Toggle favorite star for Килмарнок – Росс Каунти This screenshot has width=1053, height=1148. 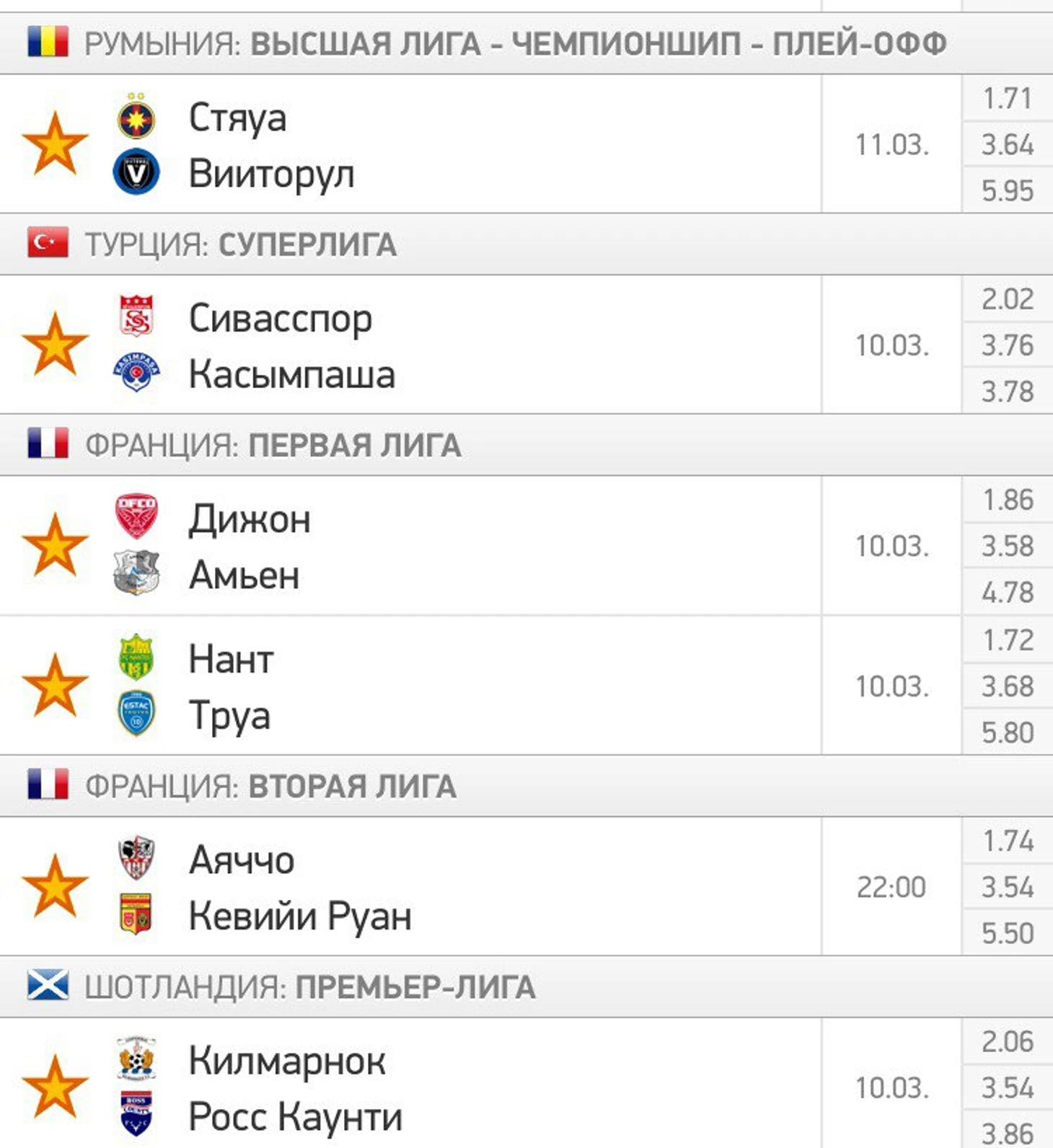click(x=55, y=1087)
